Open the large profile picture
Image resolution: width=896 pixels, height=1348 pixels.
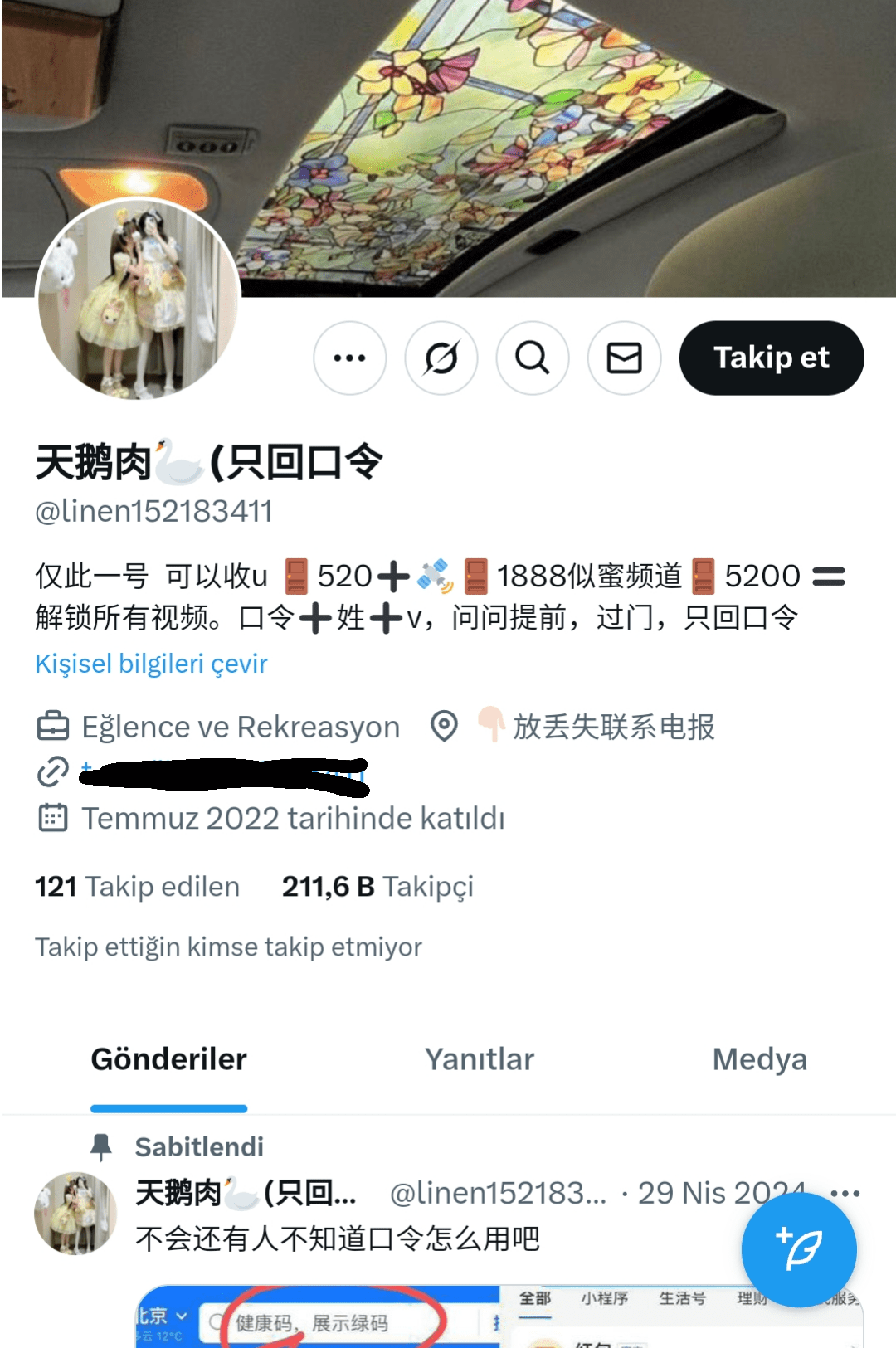(x=139, y=299)
